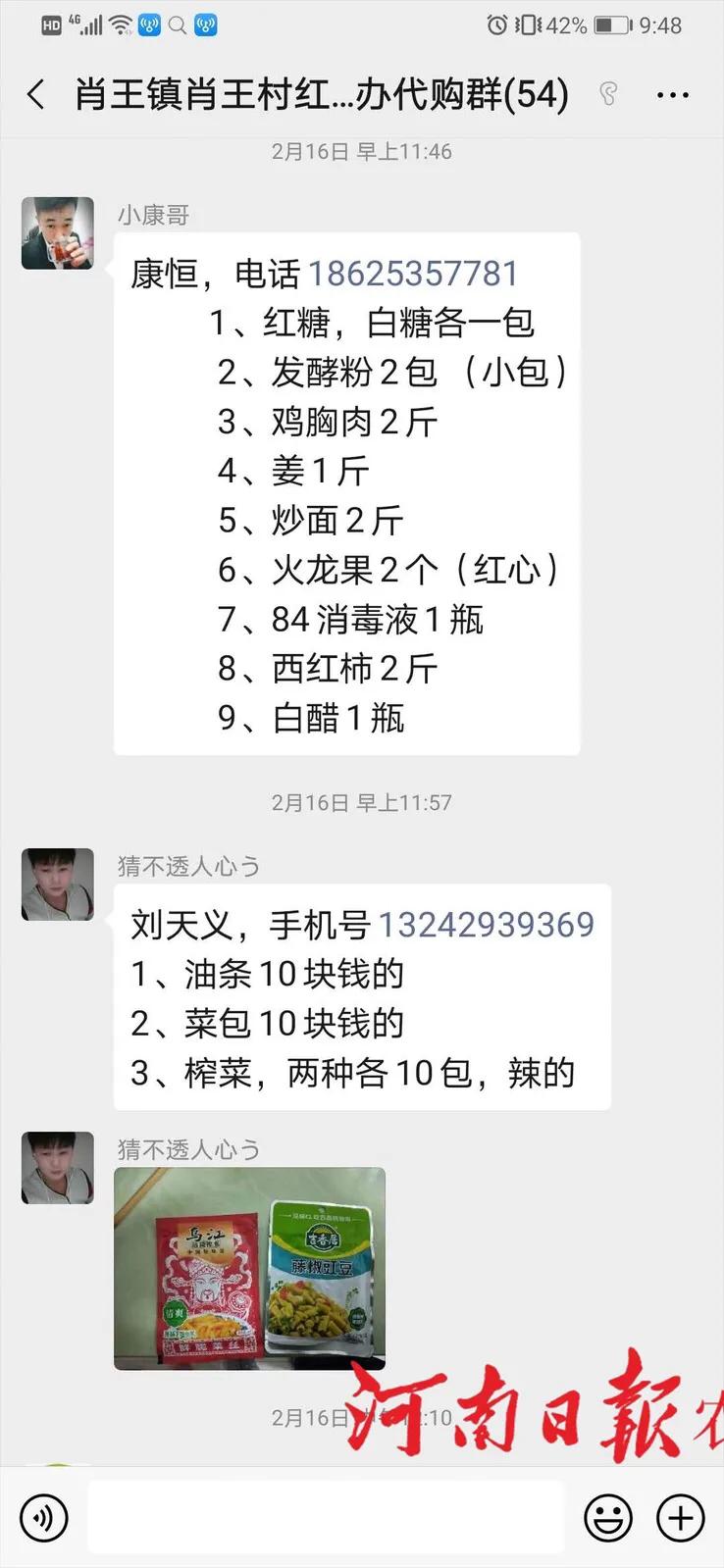Switch to voice message input

pos(44,1518)
